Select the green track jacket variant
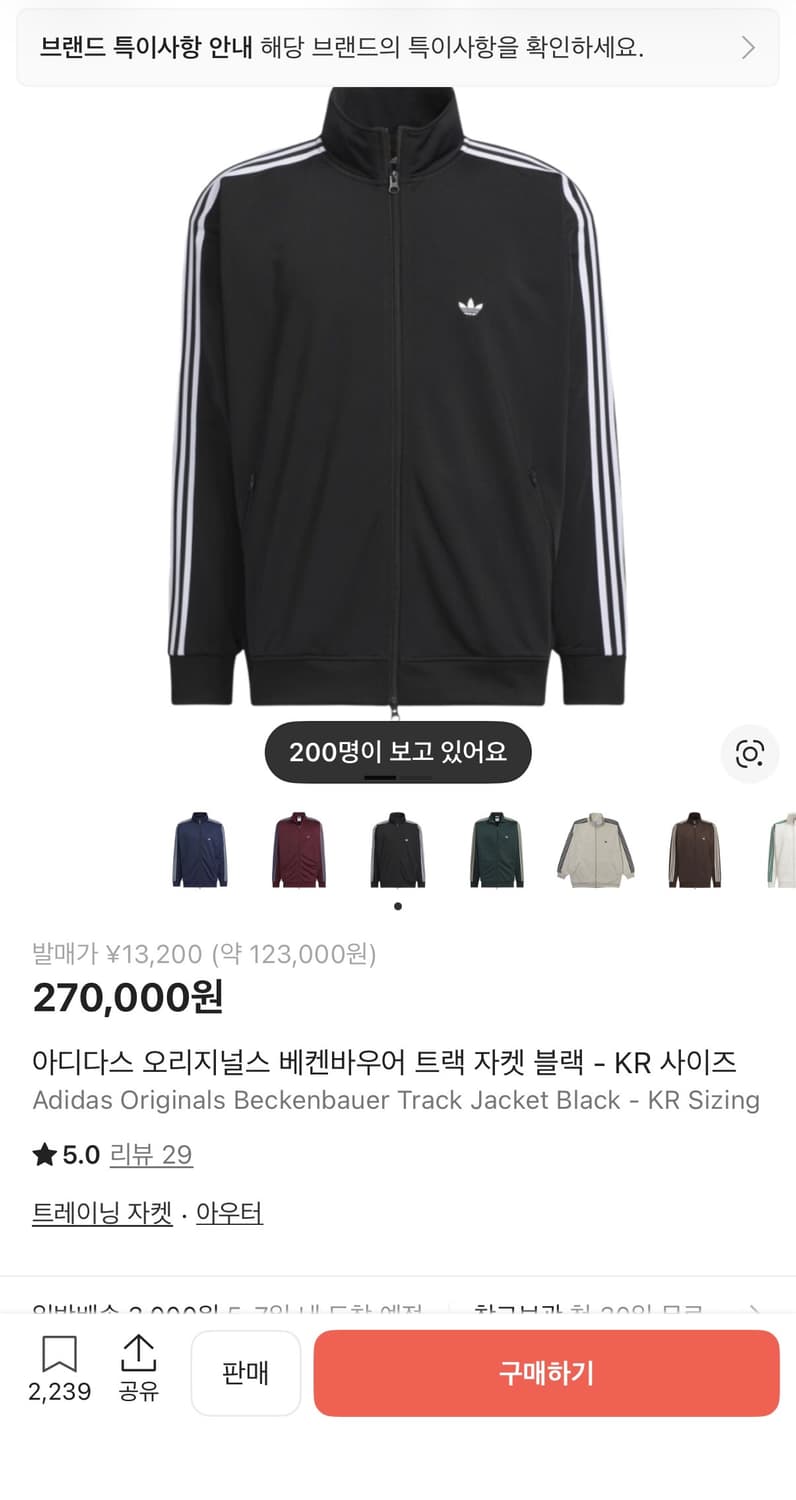Screen dimensions: 796x1500 (x=496, y=851)
